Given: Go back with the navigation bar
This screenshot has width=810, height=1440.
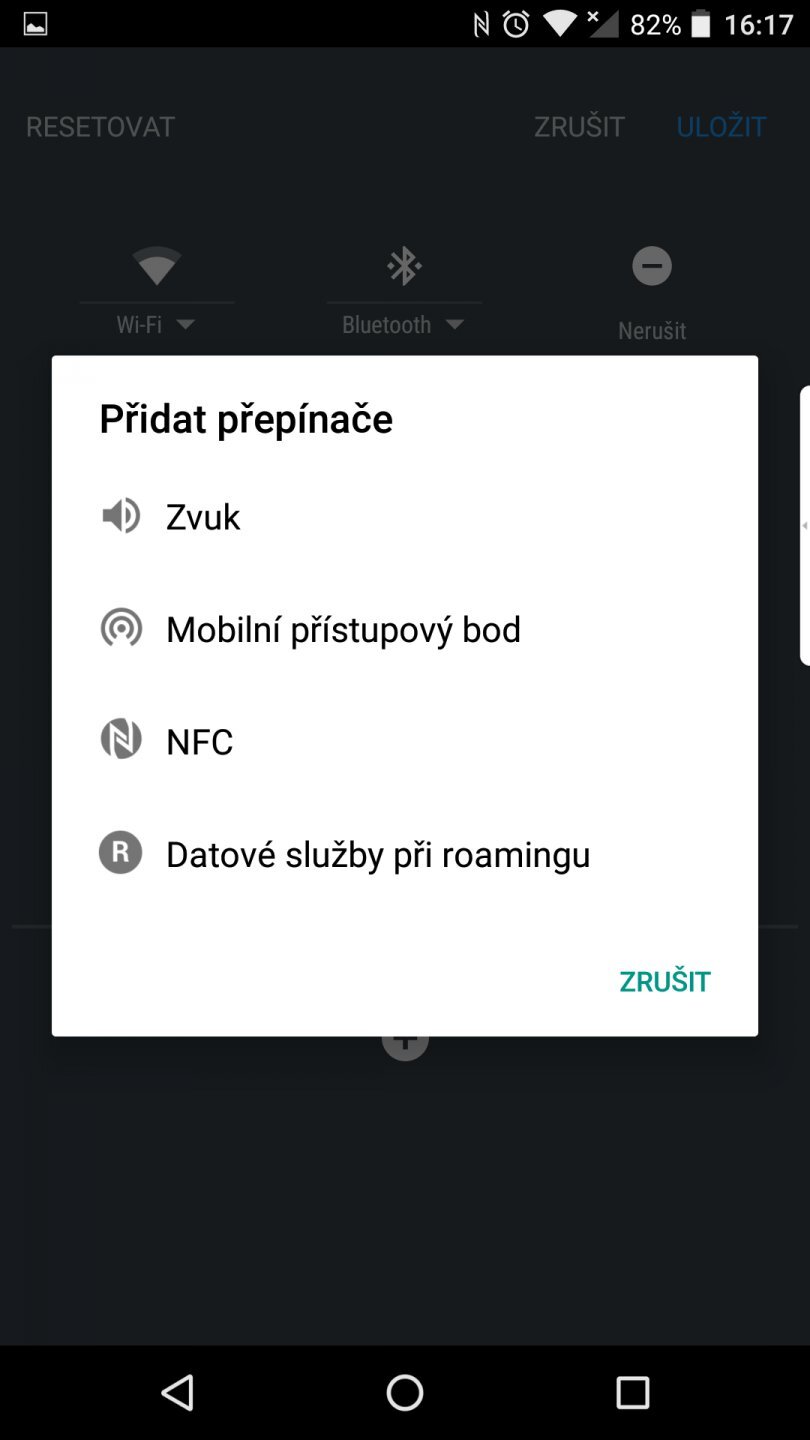Looking at the screenshot, I should 177,1392.
